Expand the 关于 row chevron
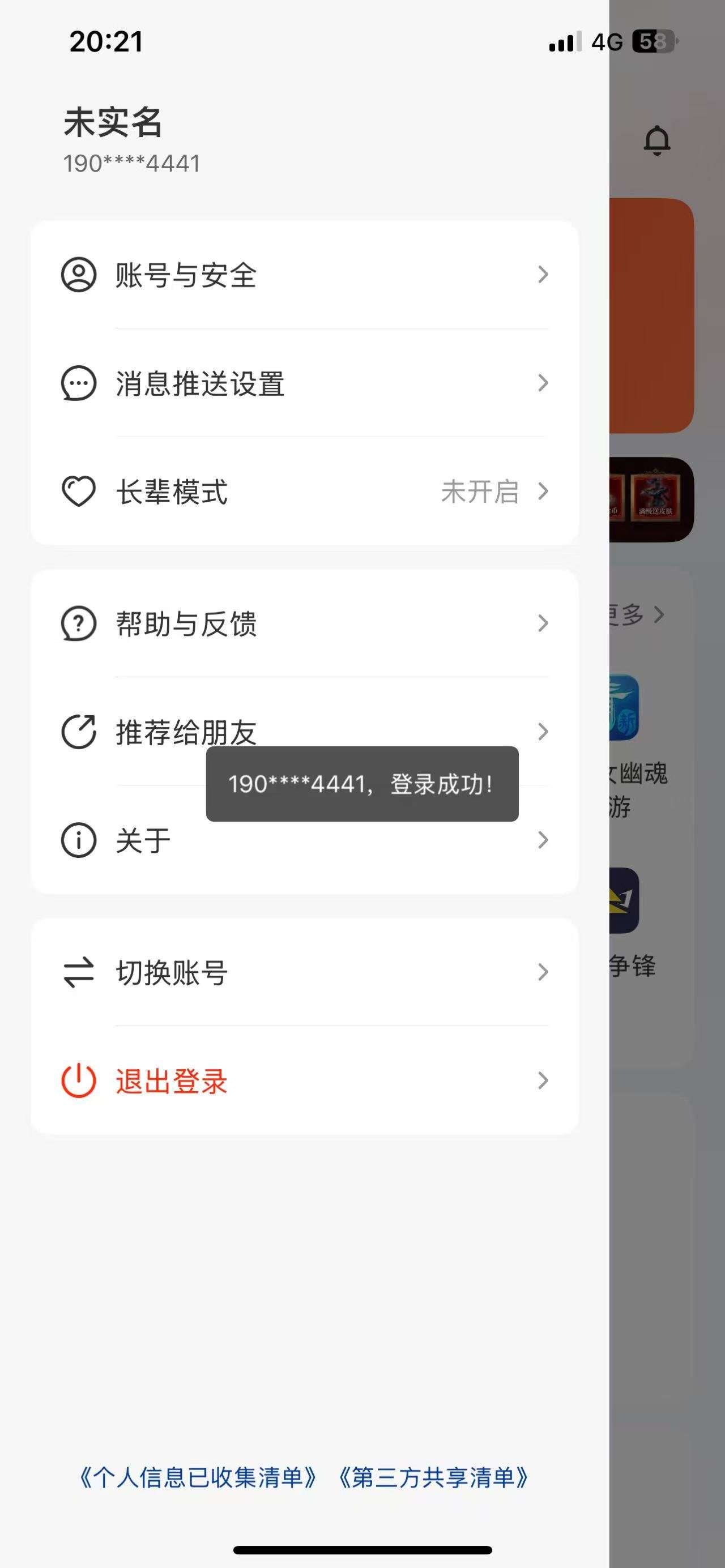The image size is (725, 1568). click(543, 839)
